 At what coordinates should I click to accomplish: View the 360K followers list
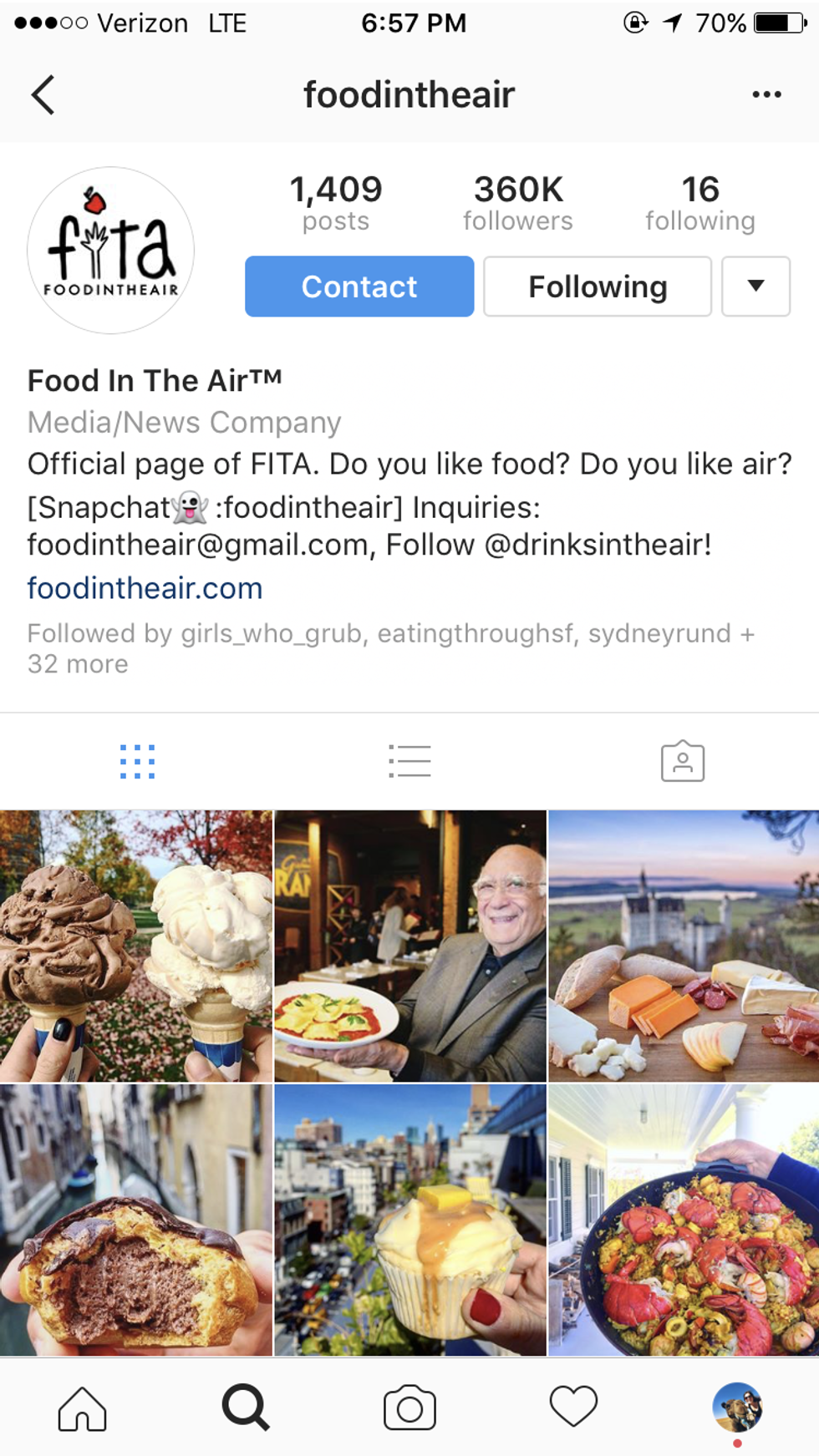coord(518,203)
